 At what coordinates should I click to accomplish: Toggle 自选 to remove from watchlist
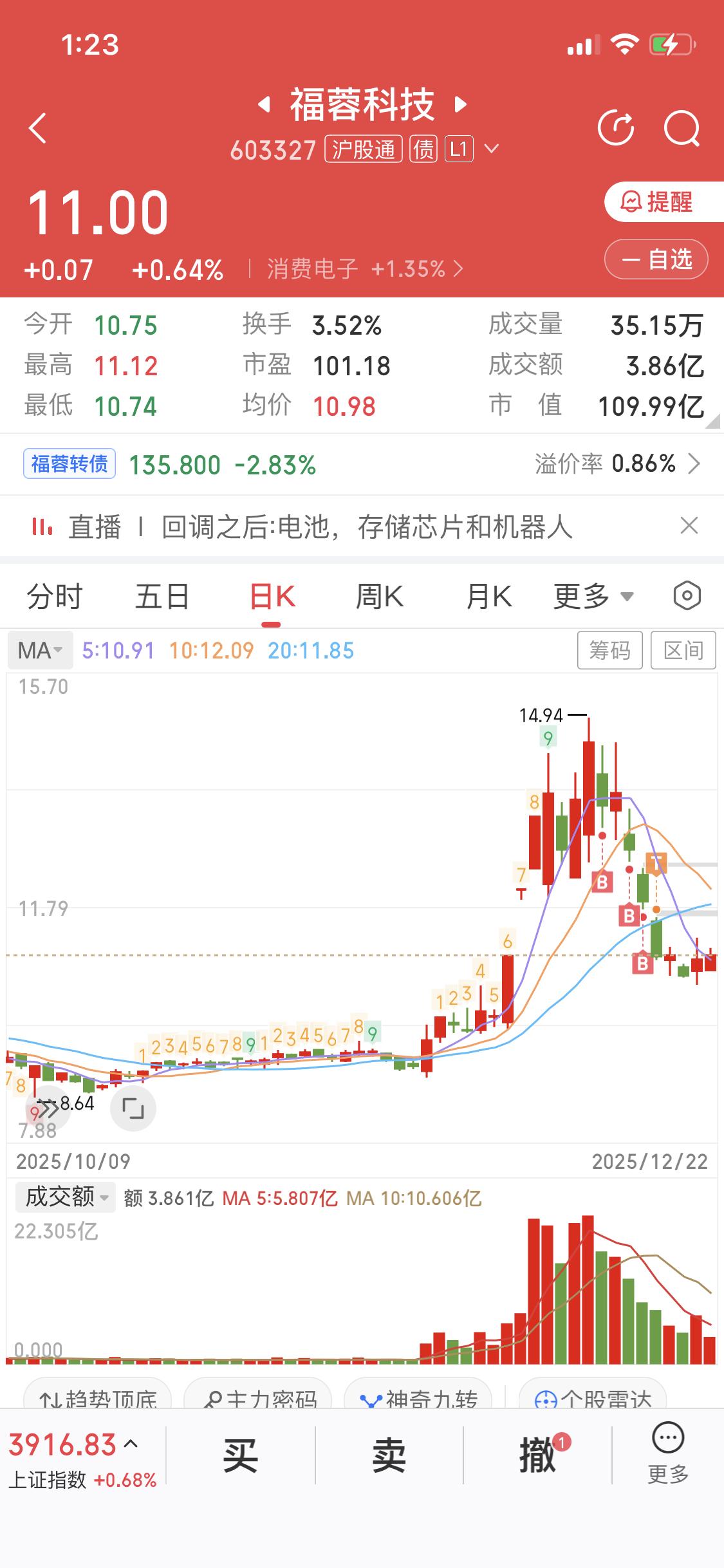coord(656,259)
